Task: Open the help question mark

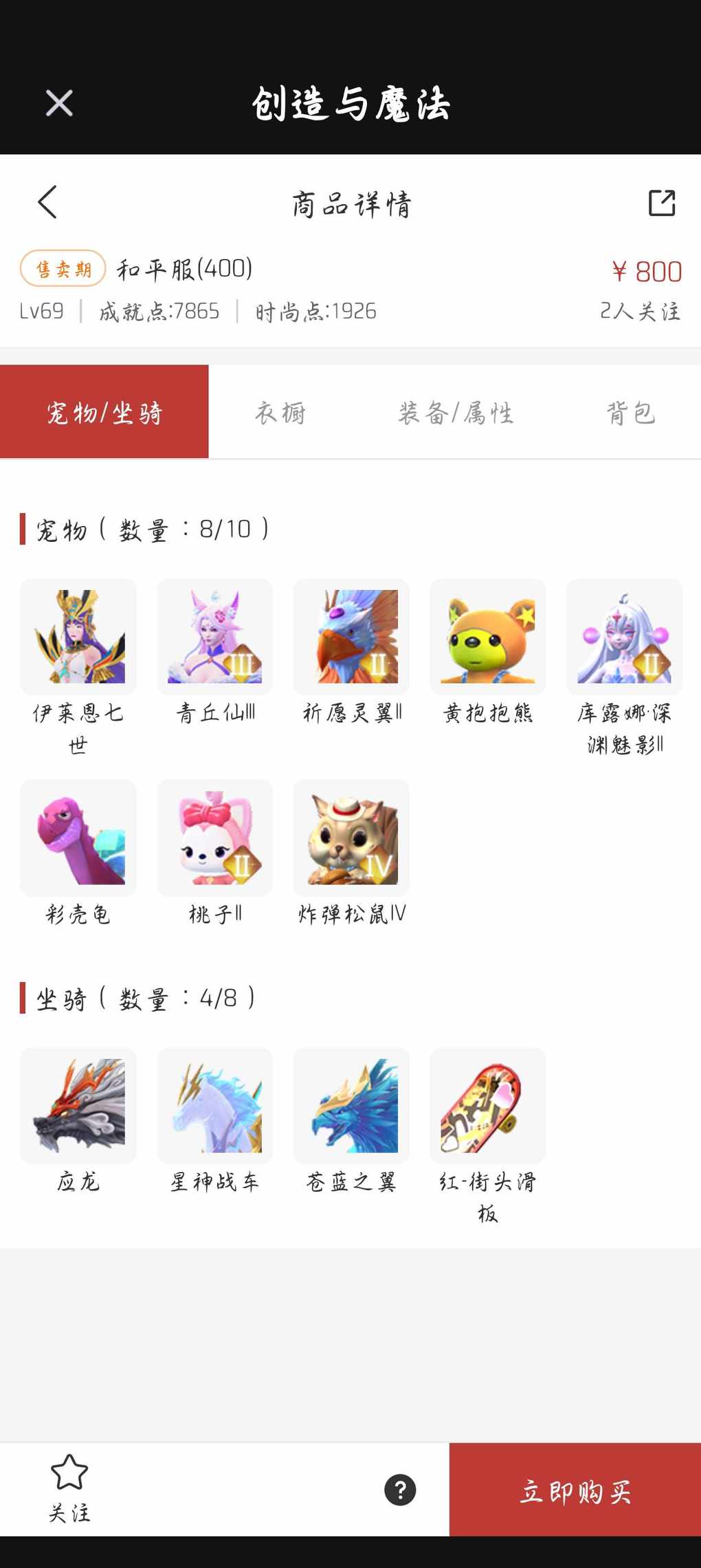Action: point(400,1490)
